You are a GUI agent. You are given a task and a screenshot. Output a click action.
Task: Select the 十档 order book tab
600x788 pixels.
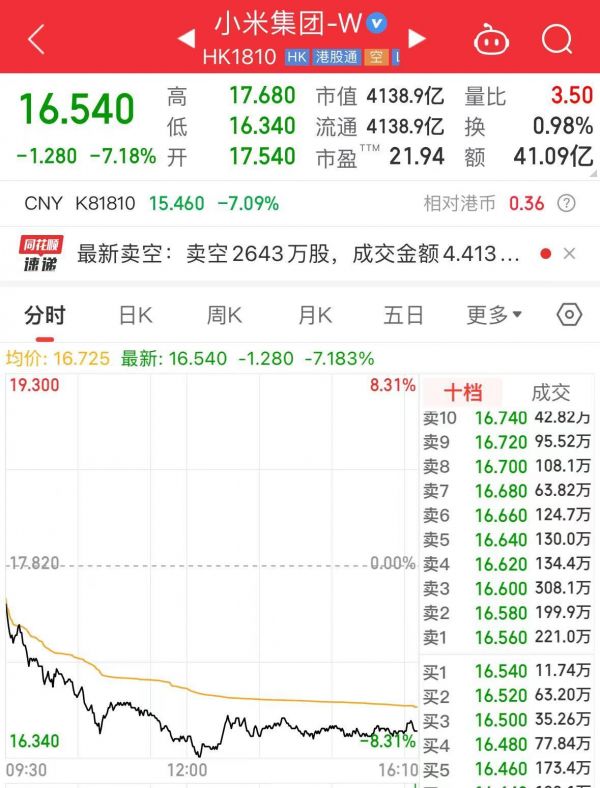click(x=463, y=392)
